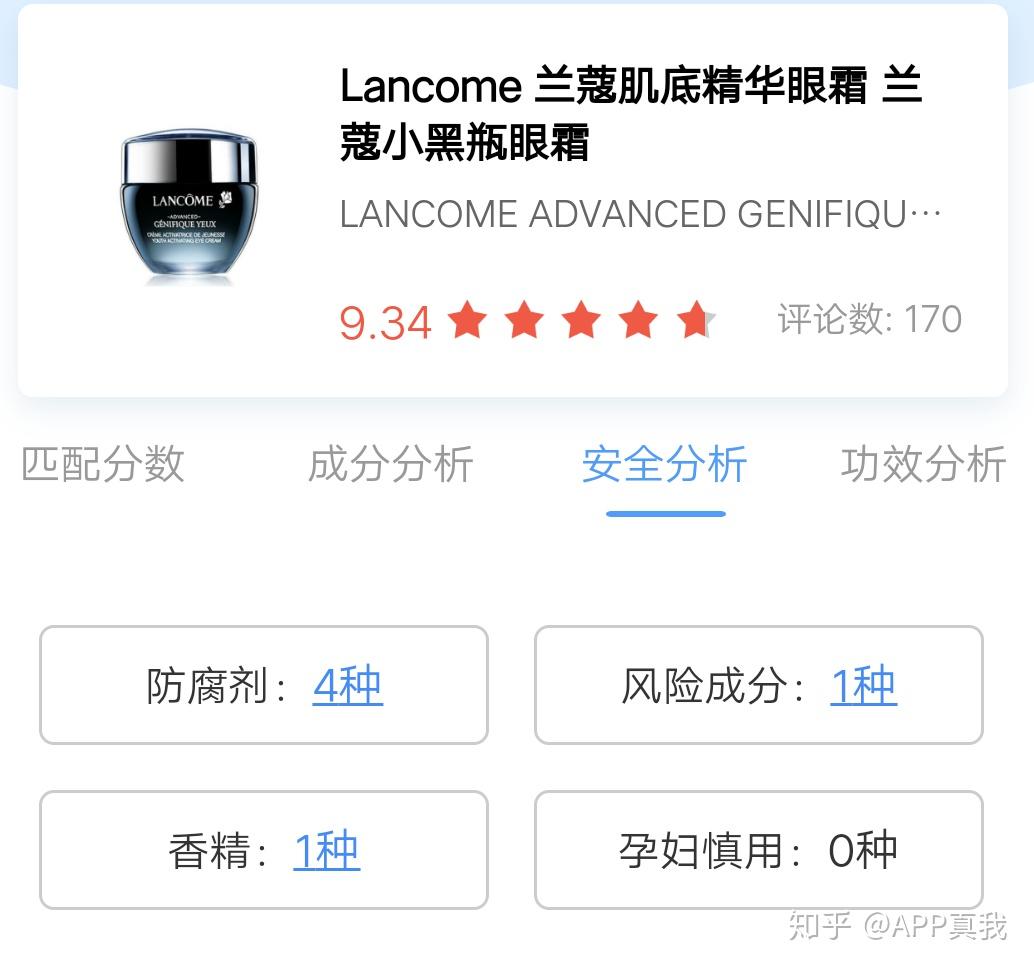Switch to the 成分分析 tab

390,465
